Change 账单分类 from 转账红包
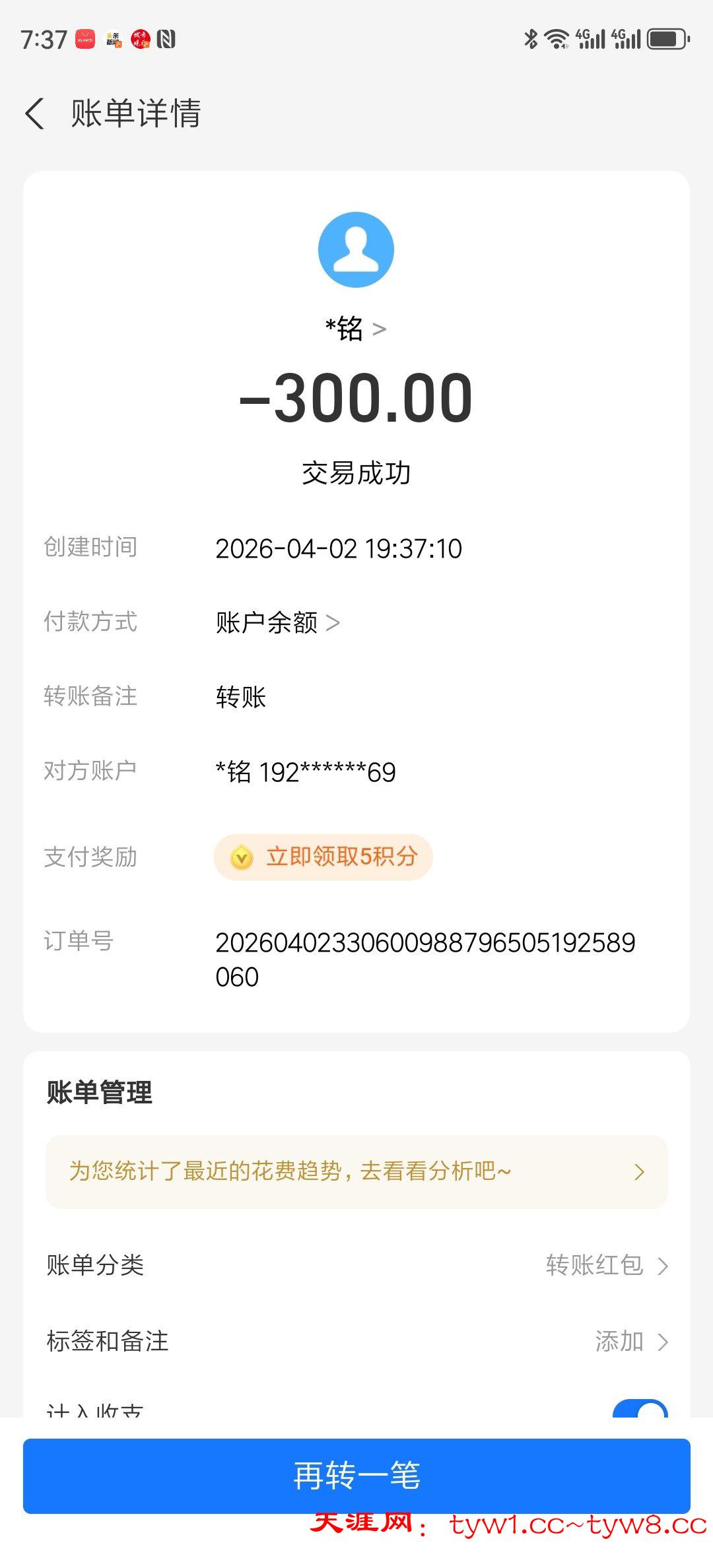713x1568 pixels. pyautogui.click(x=606, y=1265)
